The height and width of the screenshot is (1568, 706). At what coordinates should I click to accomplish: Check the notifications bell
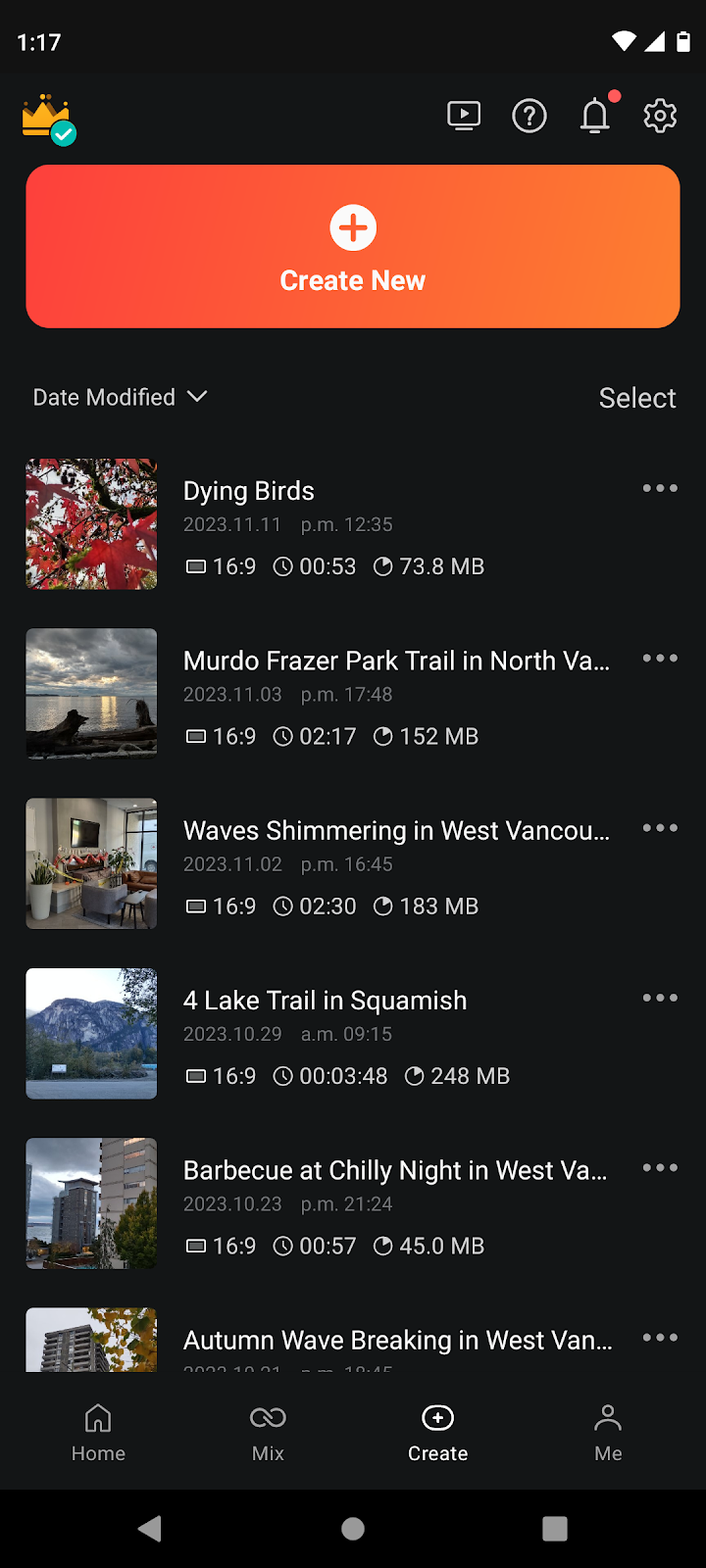pyautogui.click(x=595, y=116)
